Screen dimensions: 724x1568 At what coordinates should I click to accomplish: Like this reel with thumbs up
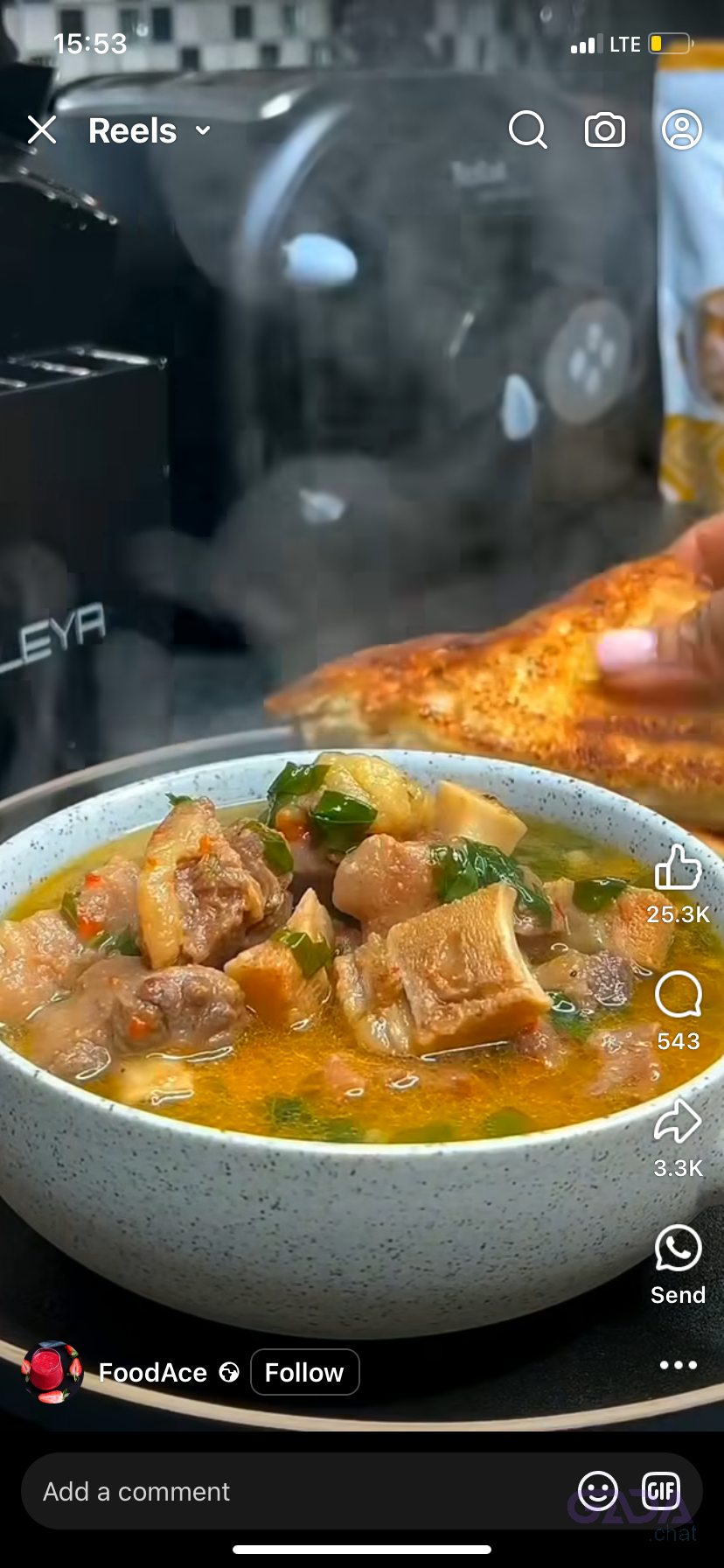click(679, 868)
